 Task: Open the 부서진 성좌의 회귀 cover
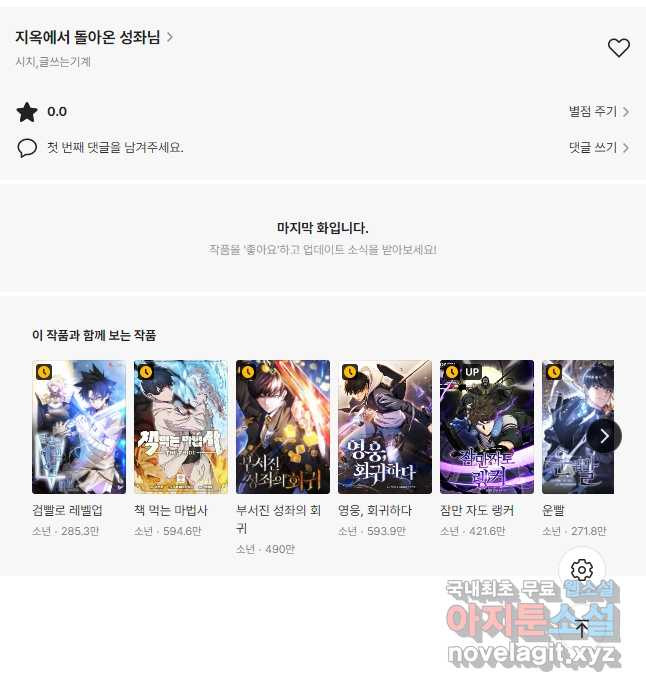click(x=283, y=427)
